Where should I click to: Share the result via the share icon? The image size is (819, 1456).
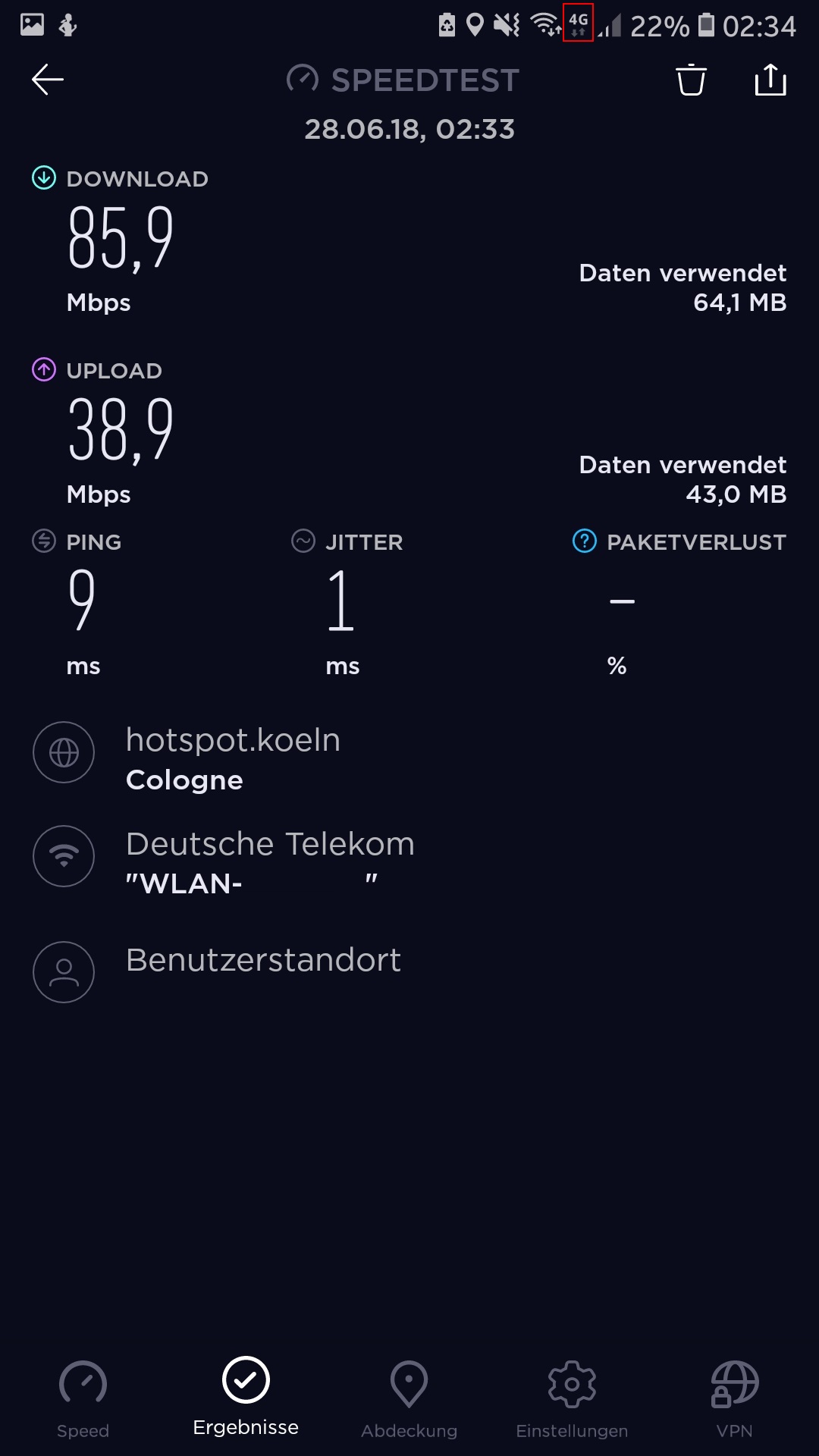(770, 80)
